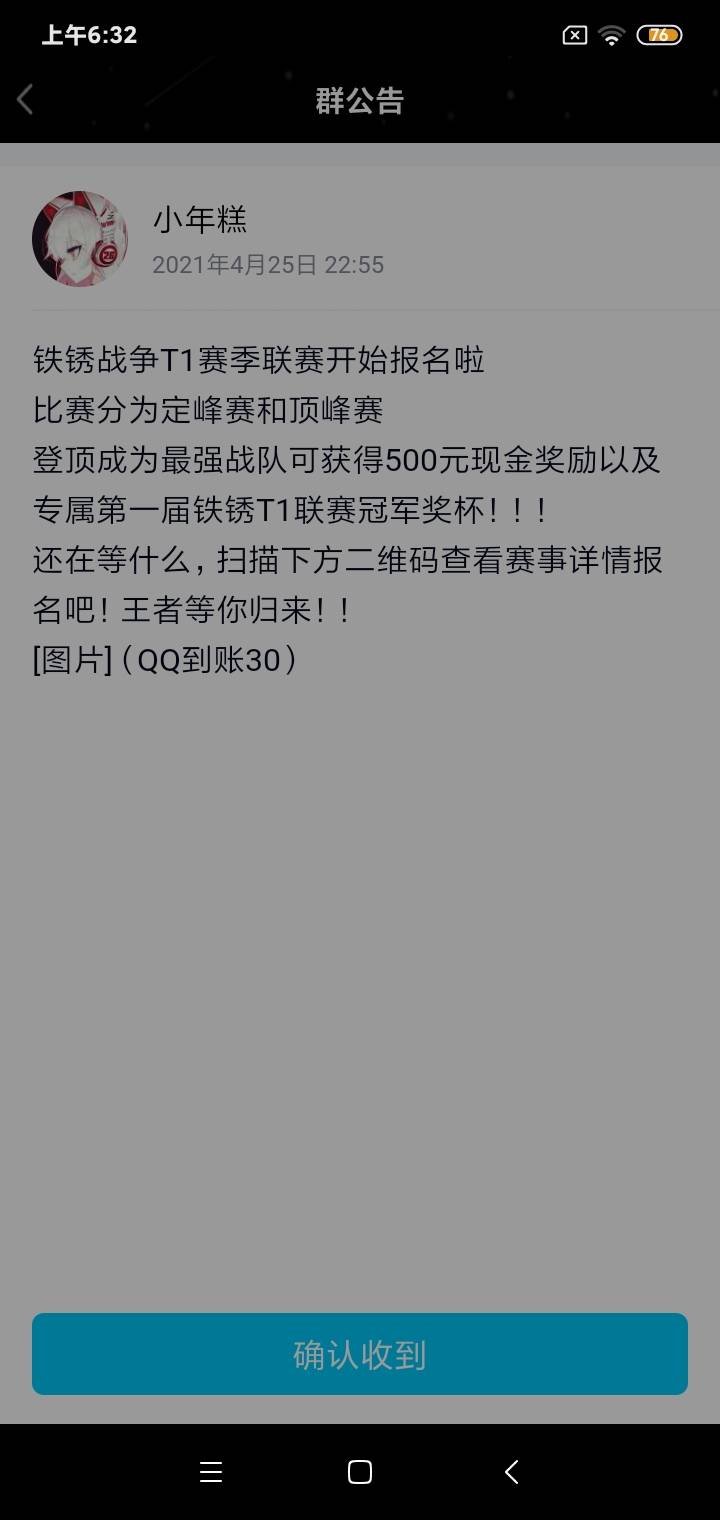Open recent apps from the navigation bar
This screenshot has width=720, height=1520.
210,1472
